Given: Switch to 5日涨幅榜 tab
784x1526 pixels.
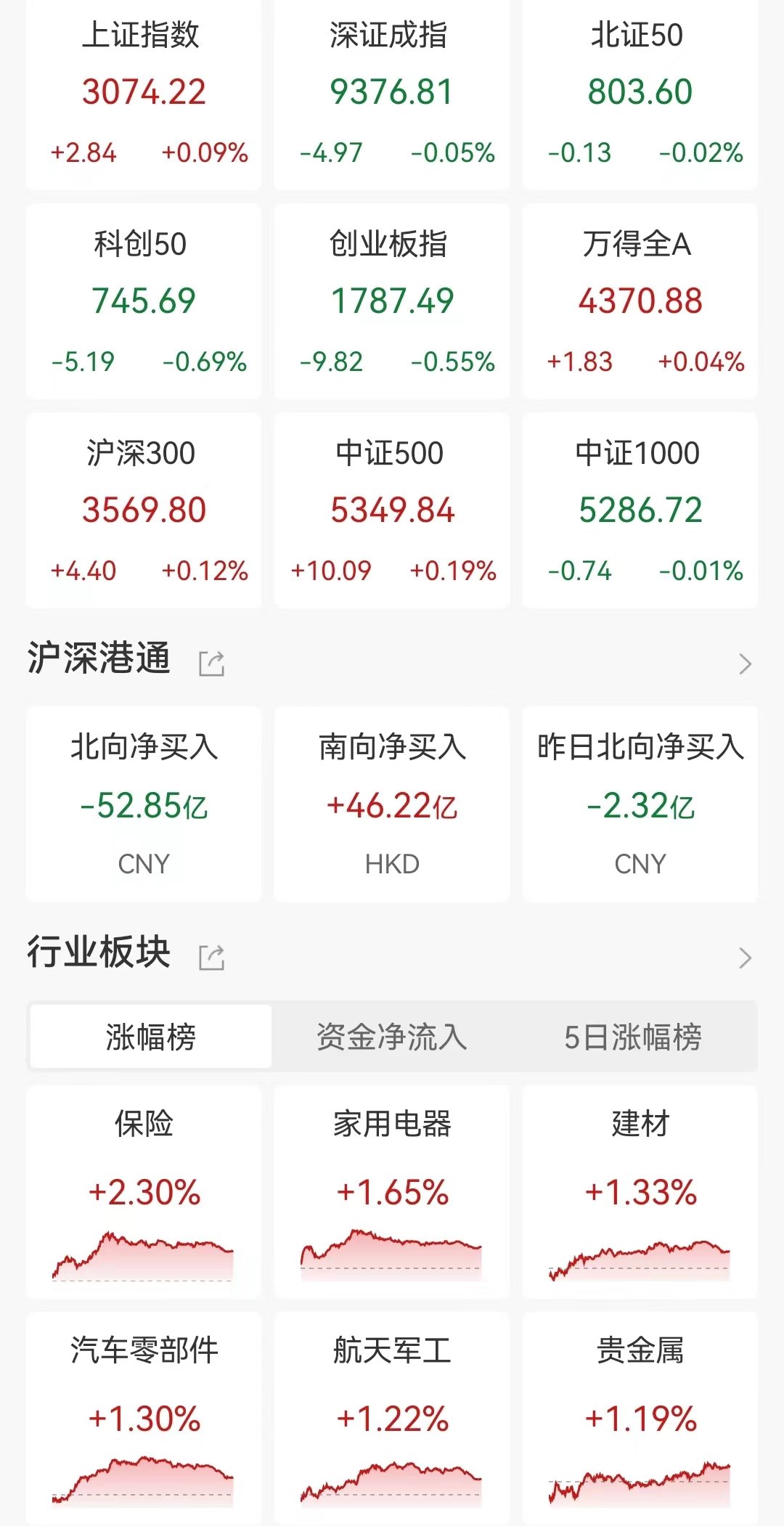Looking at the screenshot, I should (633, 1037).
